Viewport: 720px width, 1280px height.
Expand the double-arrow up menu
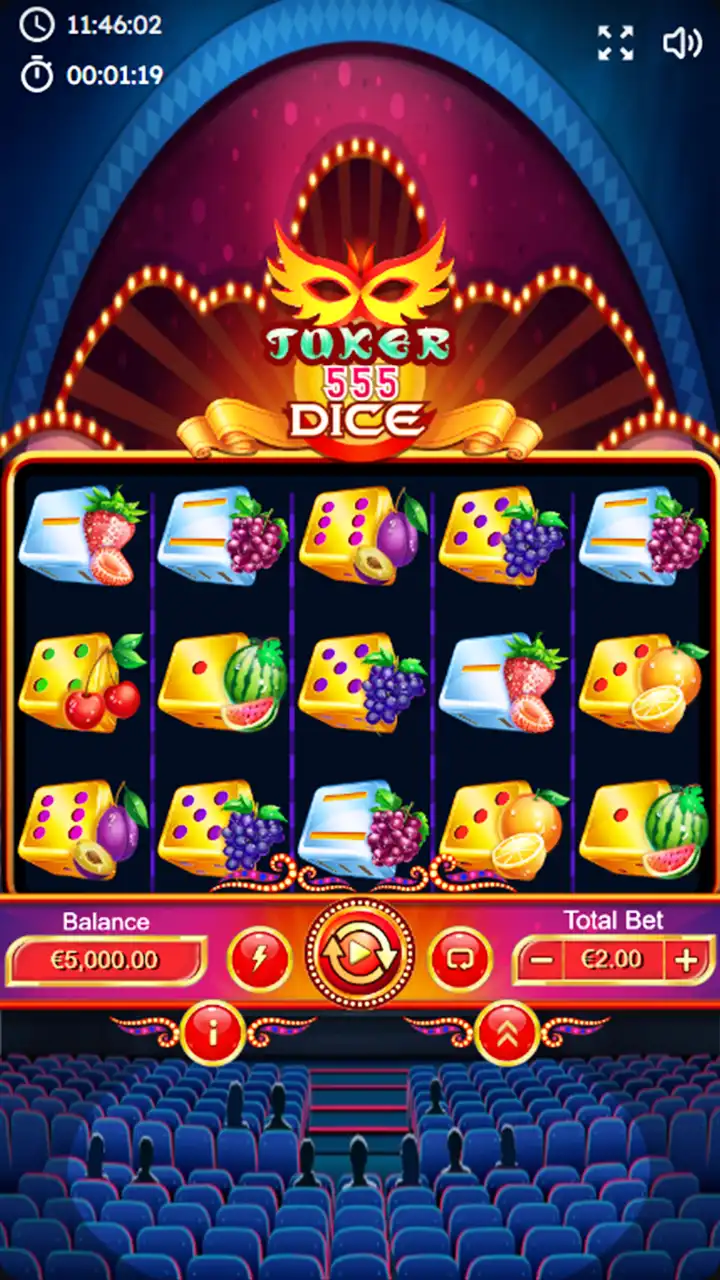tap(507, 1031)
